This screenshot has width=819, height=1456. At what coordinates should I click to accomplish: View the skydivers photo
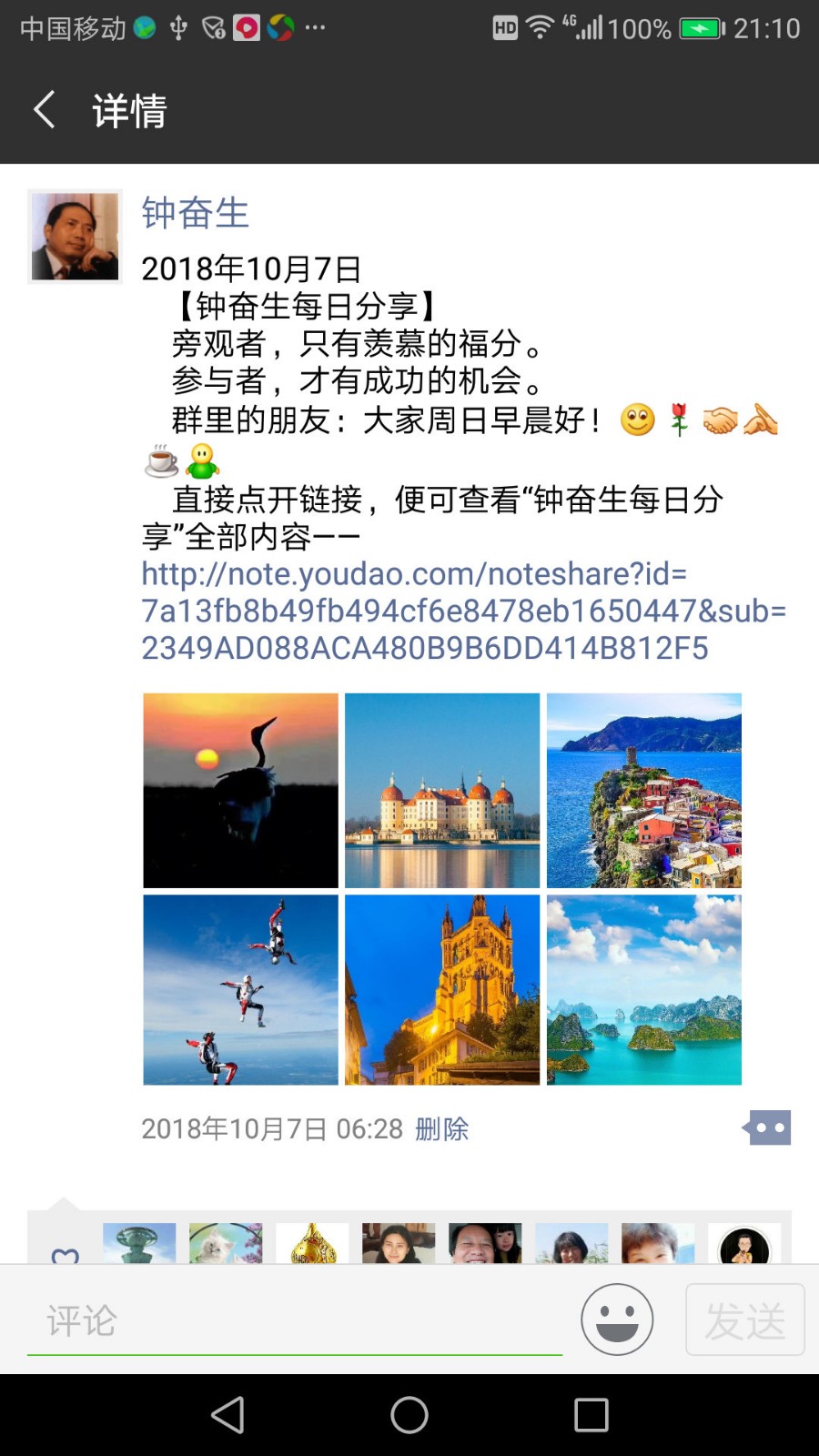240,990
